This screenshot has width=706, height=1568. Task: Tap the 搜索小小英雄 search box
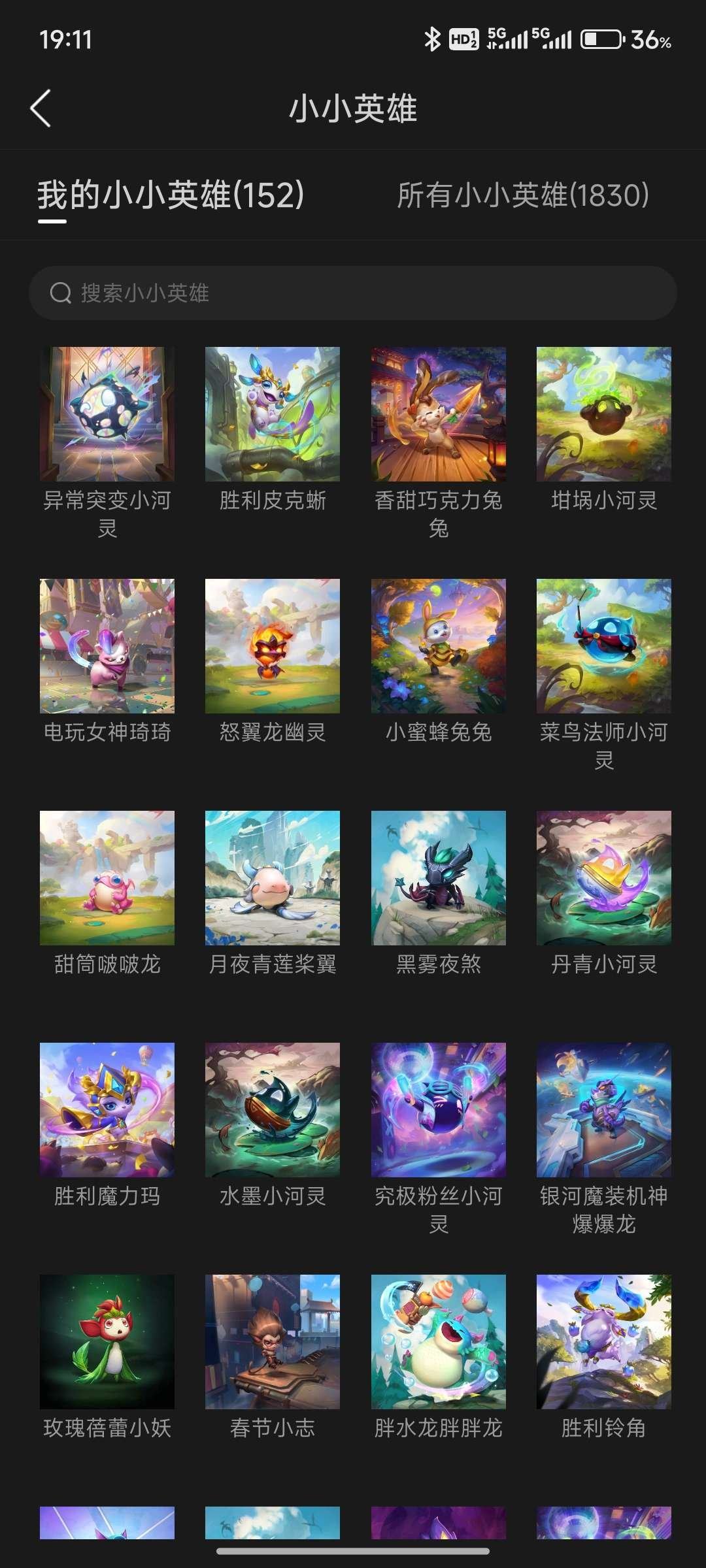353,293
